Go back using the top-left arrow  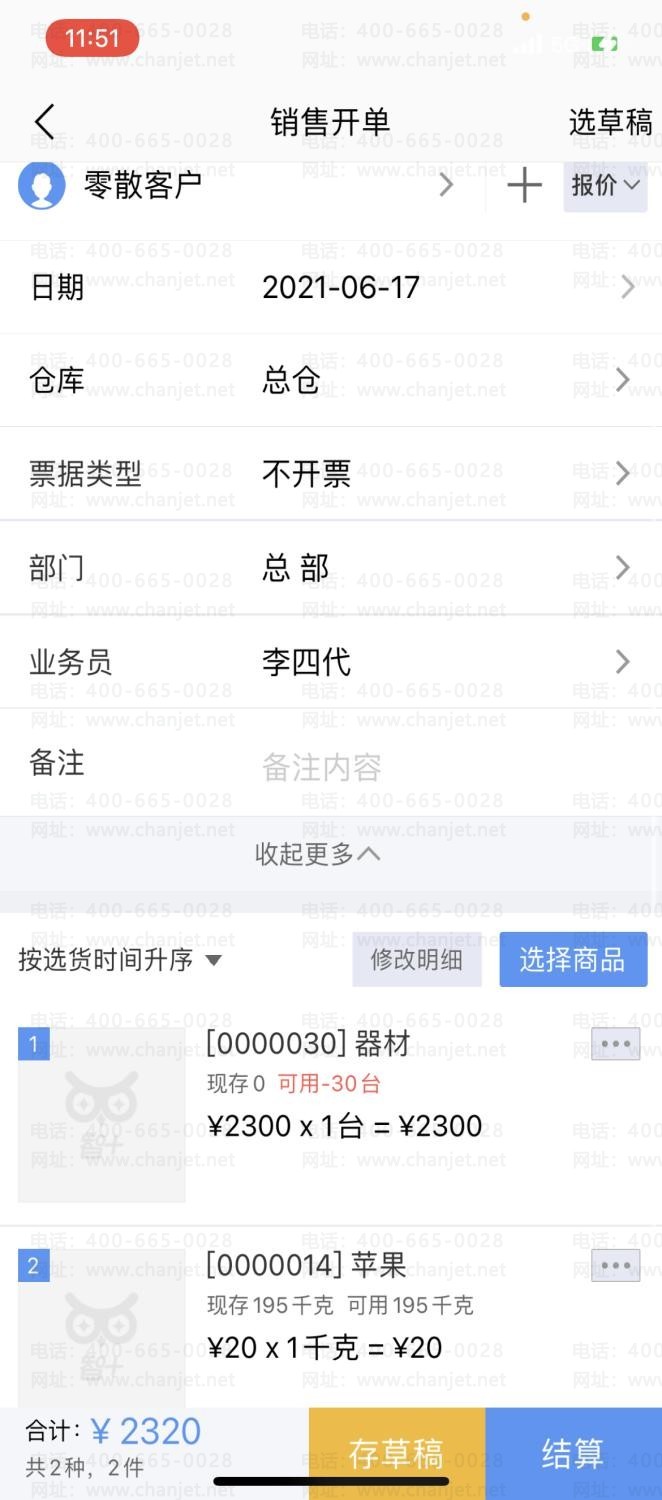tap(44, 122)
